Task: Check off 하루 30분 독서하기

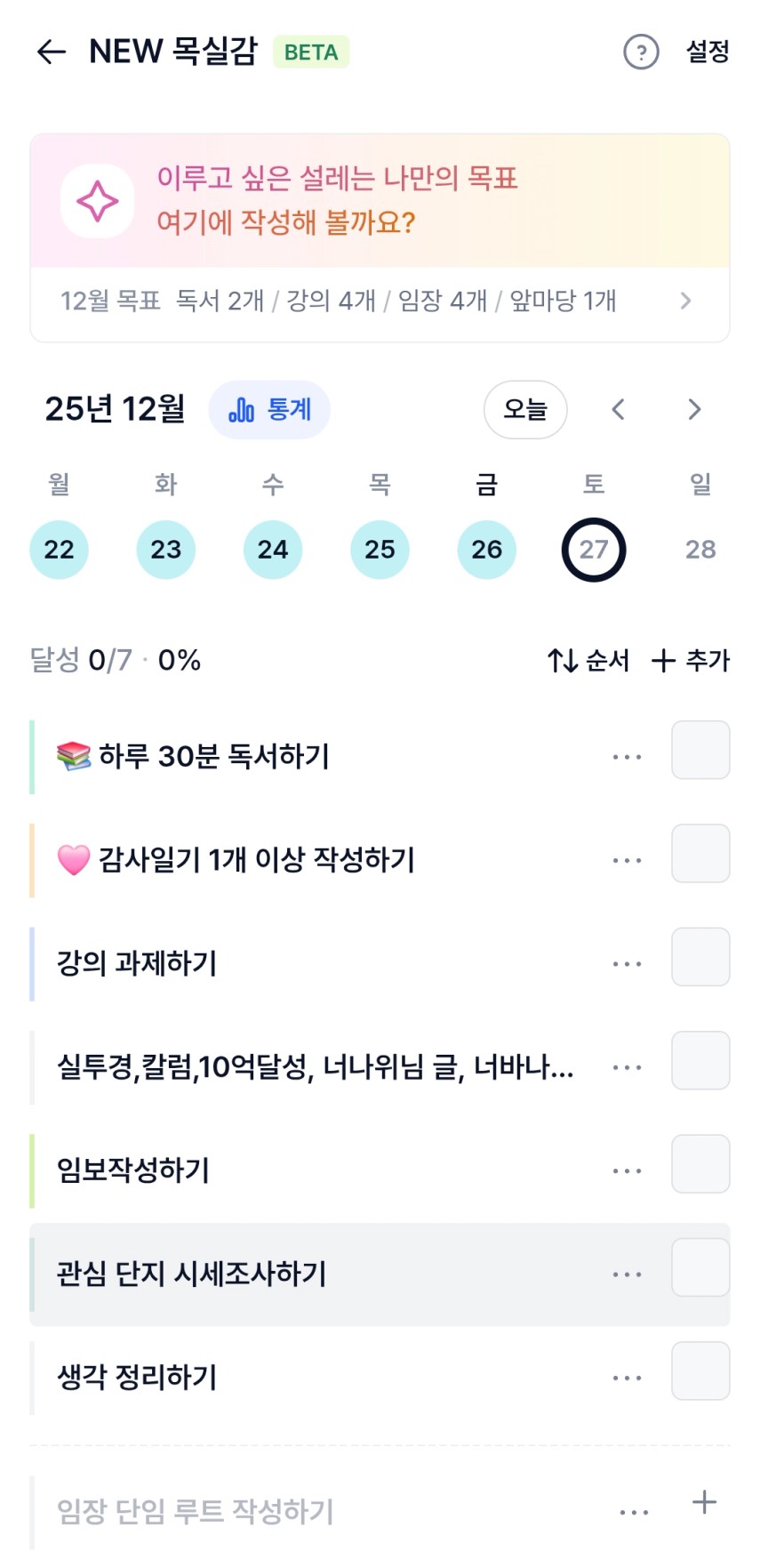Action: coord(700,751)
